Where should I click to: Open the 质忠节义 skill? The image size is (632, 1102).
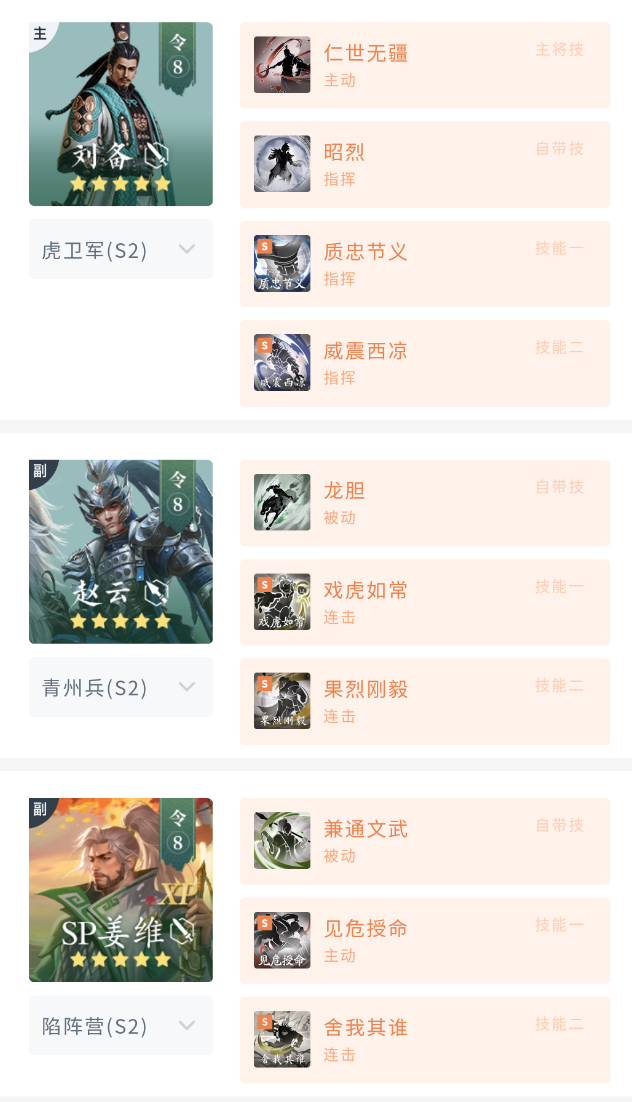pyautogui.click(x=425, y=264)
